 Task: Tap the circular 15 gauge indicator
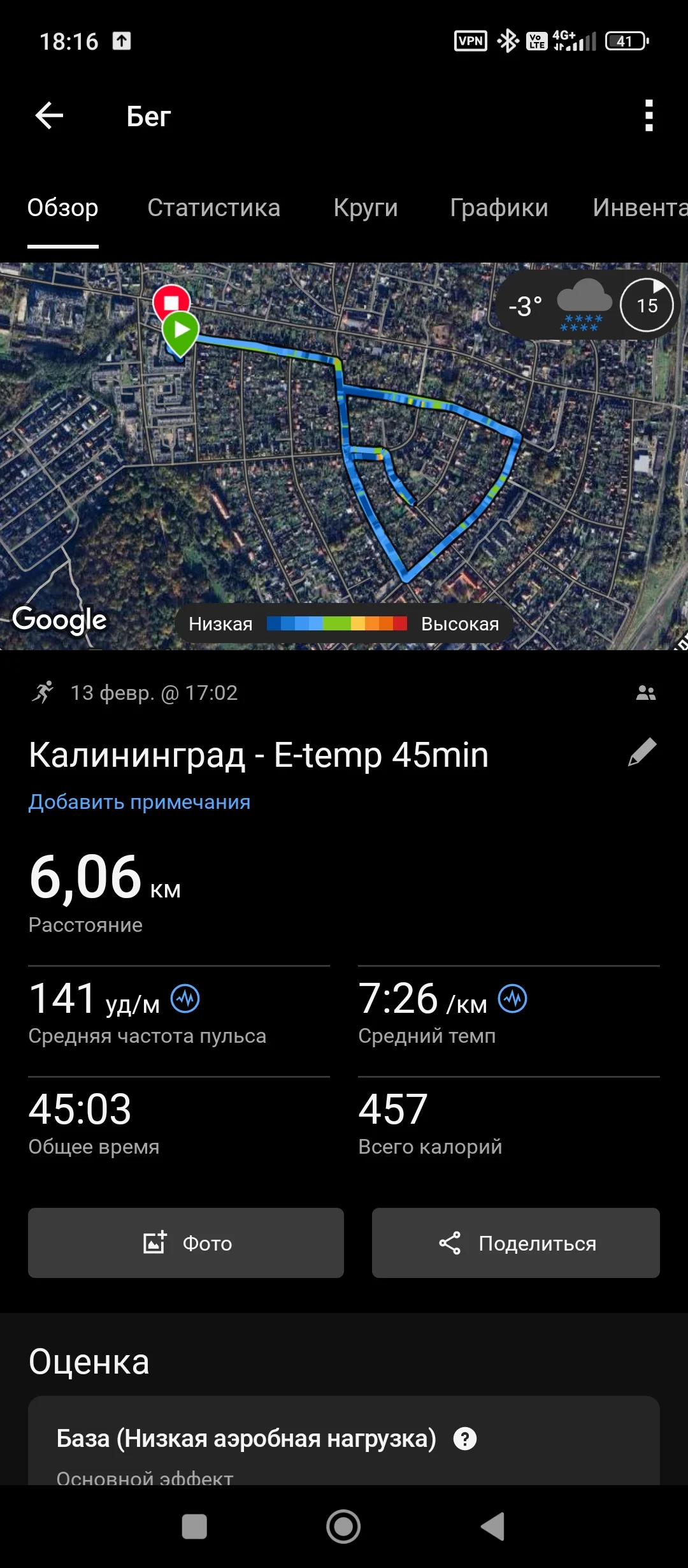[647, 306]
